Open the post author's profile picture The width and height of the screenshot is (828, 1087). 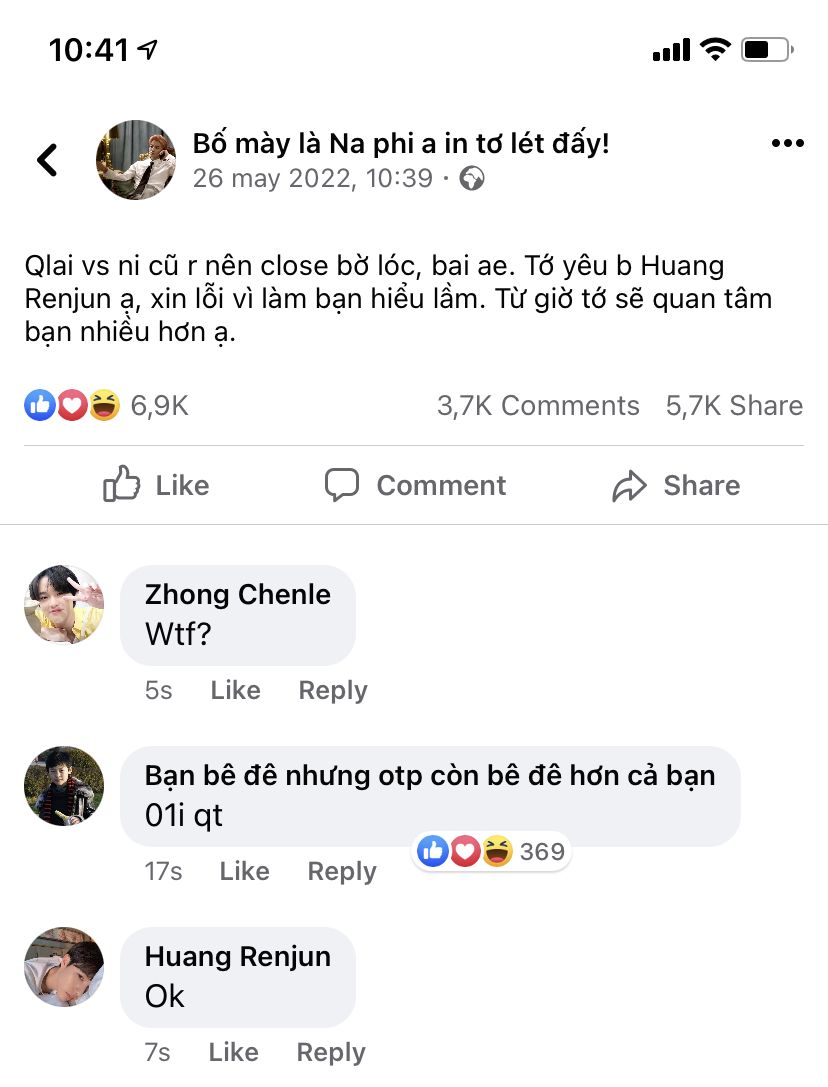click(x=136, y=160)
